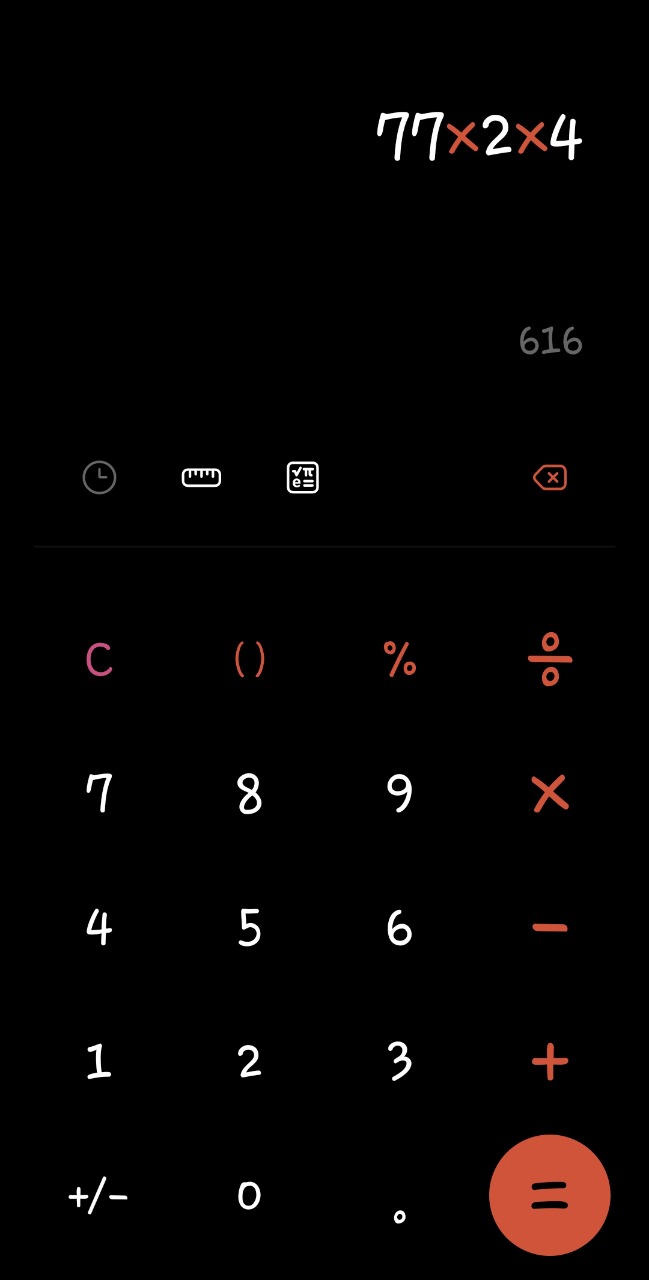Insert parentheses

click(249, 660)
